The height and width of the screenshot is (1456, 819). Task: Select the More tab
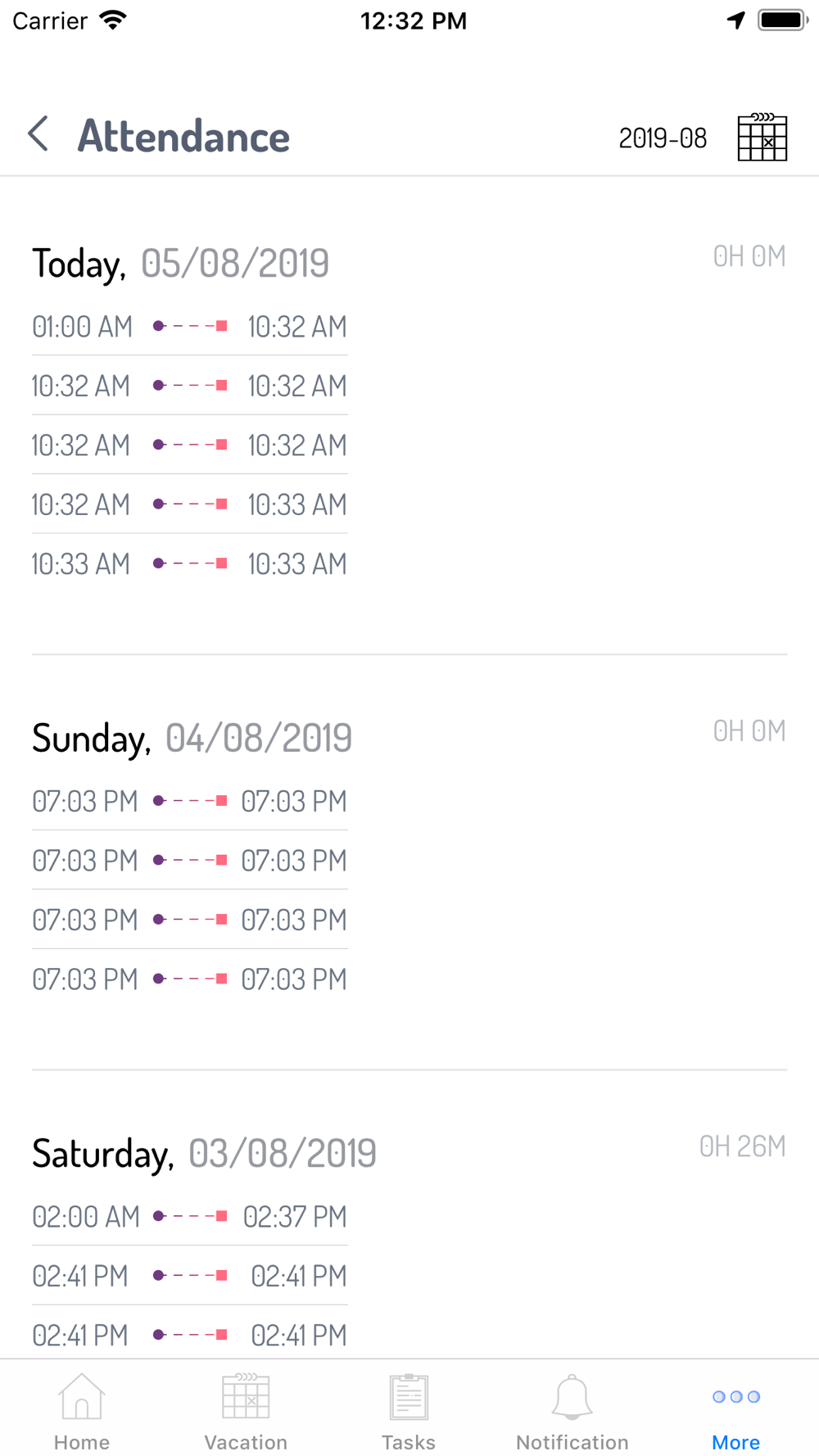point(736,1413)
